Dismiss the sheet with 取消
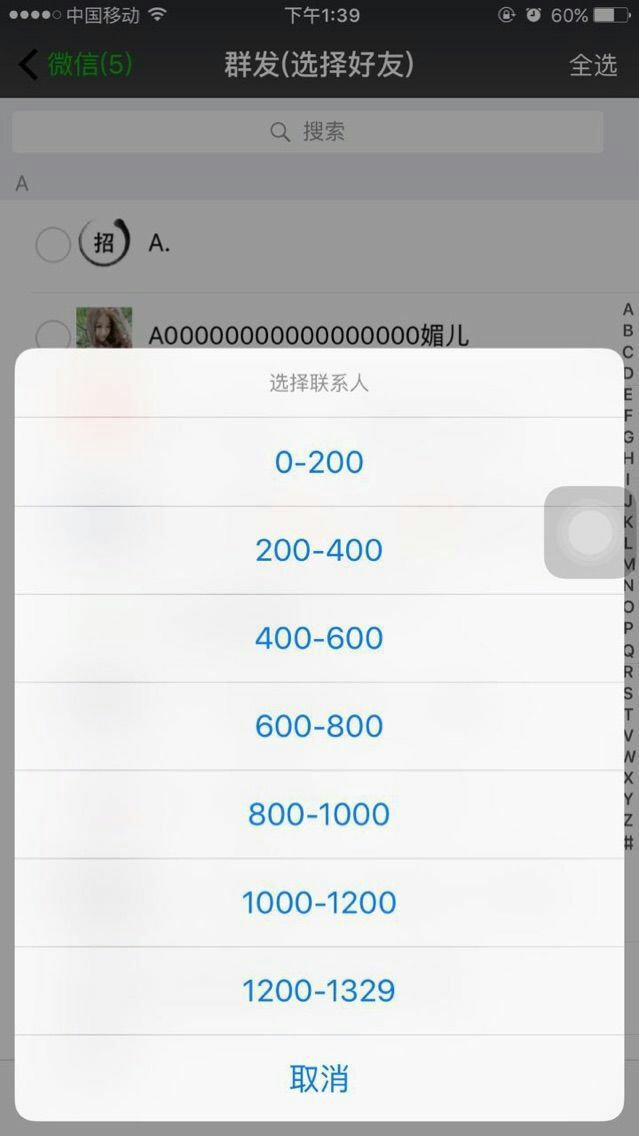The image size is (639, 1136). (x=319, y=1079)
